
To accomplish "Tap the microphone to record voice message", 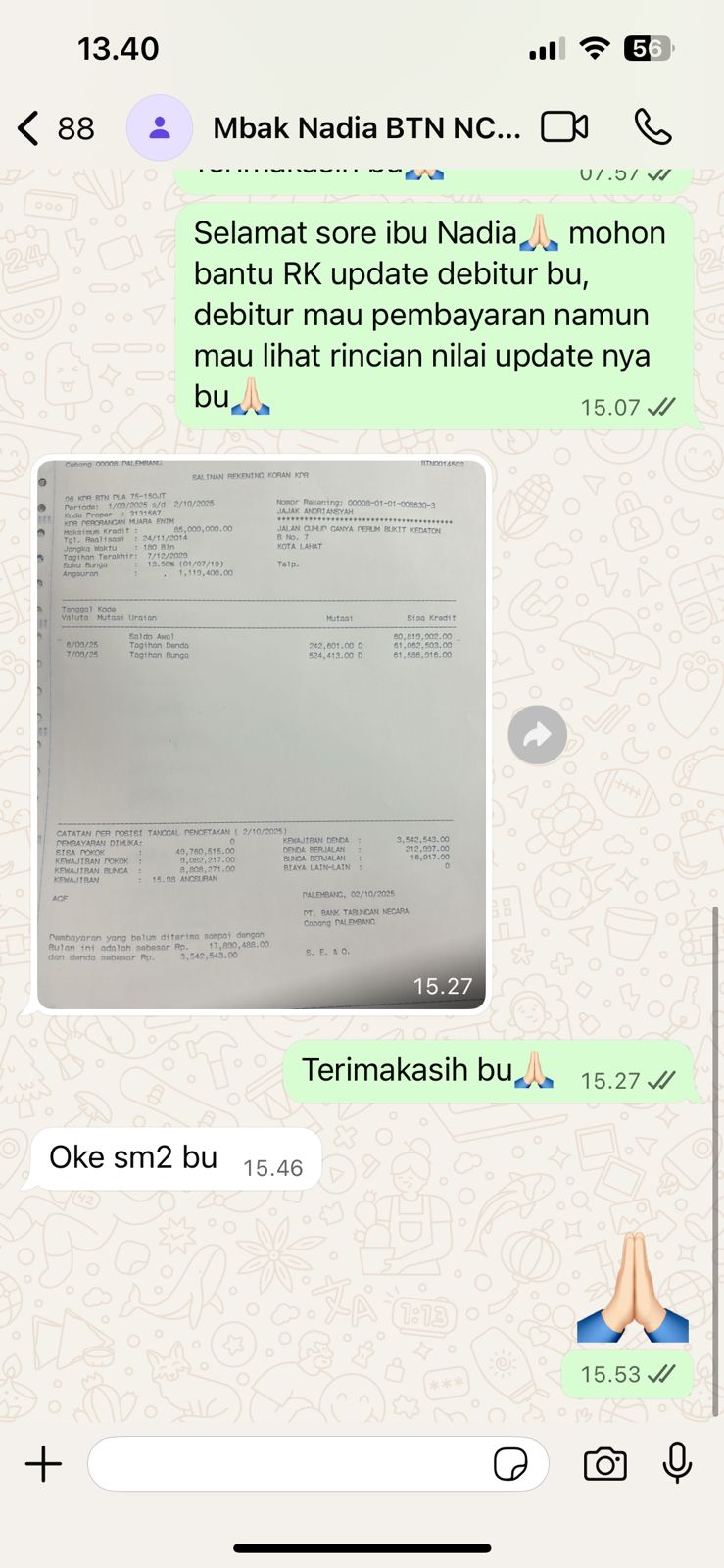I will click(677, 1463).
